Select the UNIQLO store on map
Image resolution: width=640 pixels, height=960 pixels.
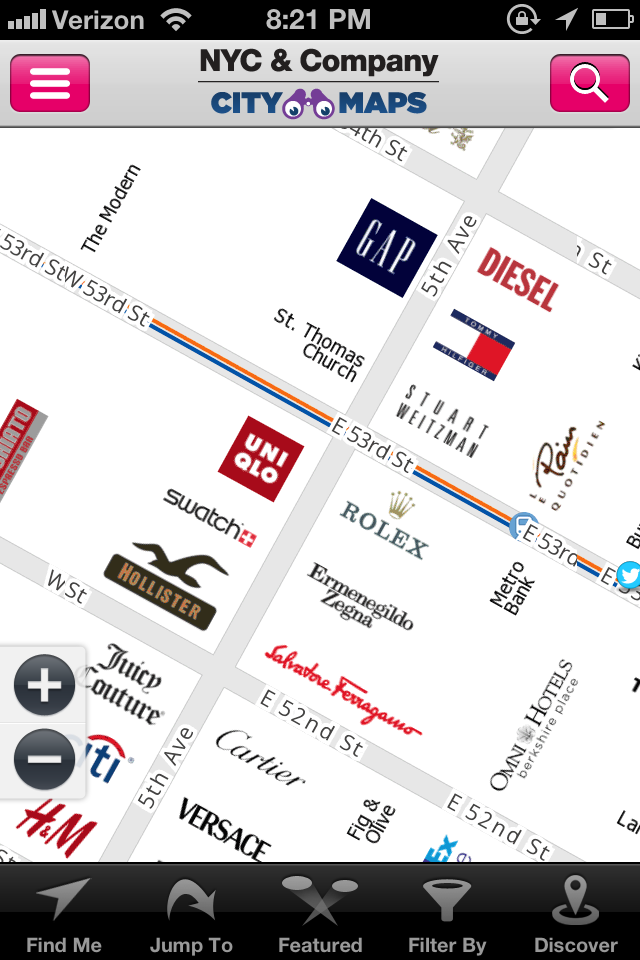[x=260, y=459]
